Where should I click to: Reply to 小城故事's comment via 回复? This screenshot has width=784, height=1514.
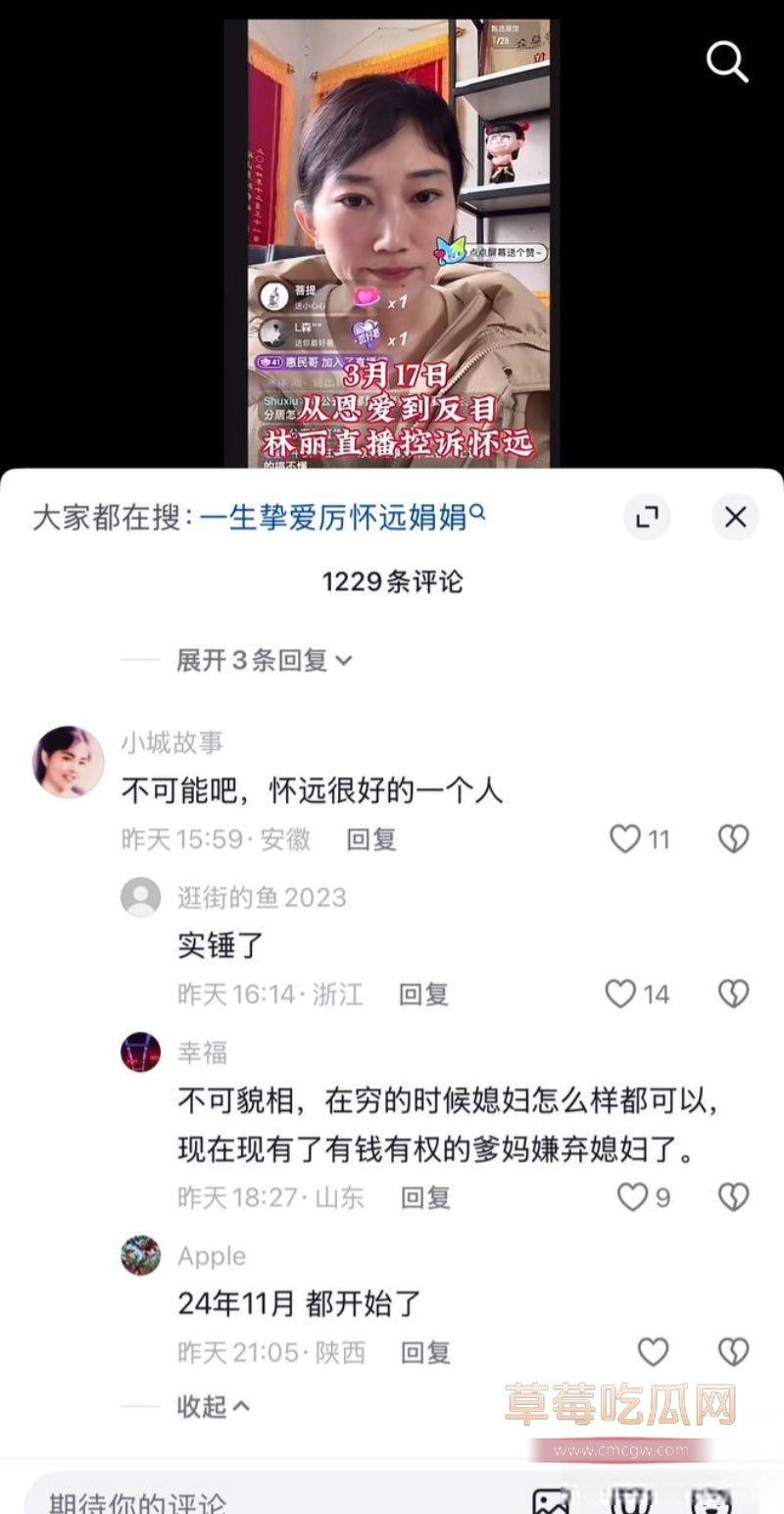(370, 839)
